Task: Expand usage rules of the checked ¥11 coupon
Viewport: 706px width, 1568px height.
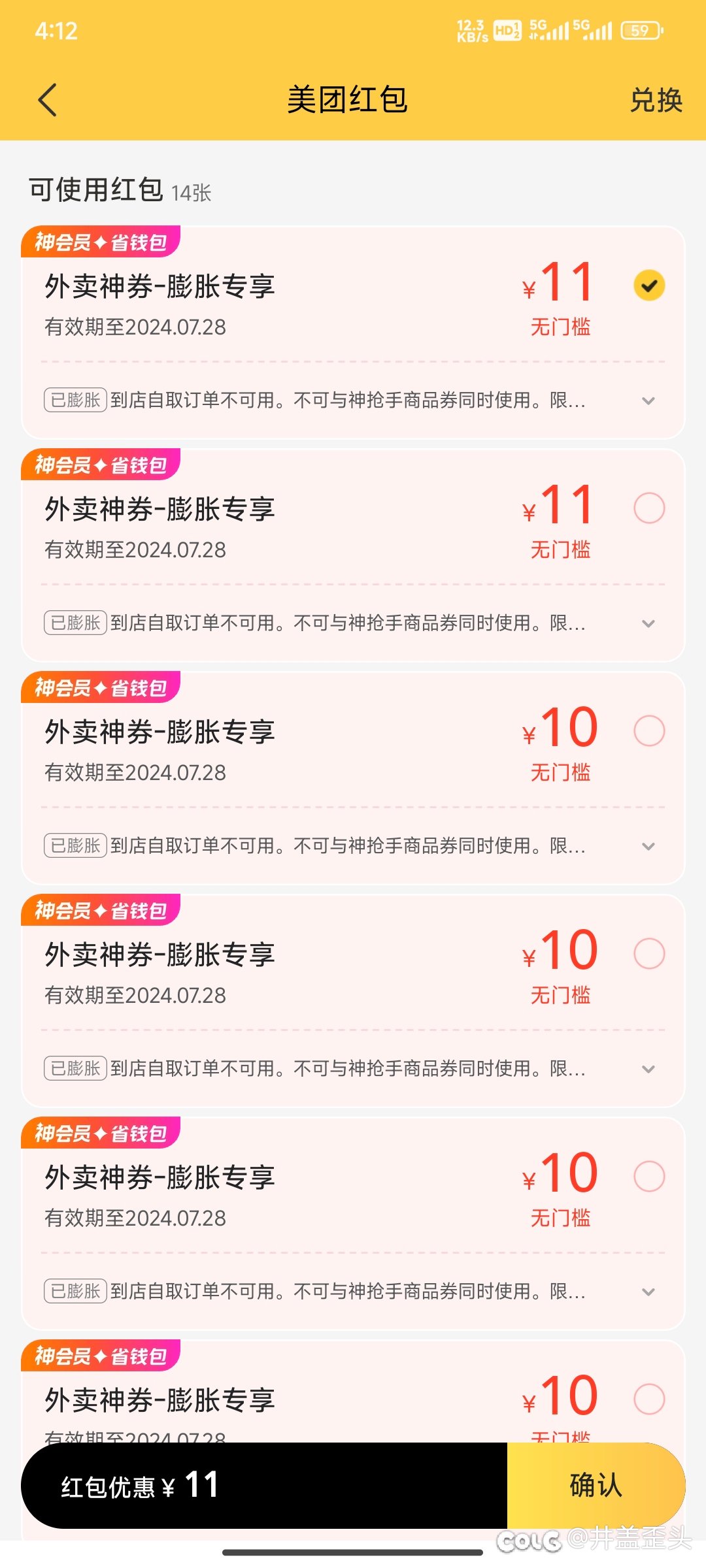Action: [648, 400]
